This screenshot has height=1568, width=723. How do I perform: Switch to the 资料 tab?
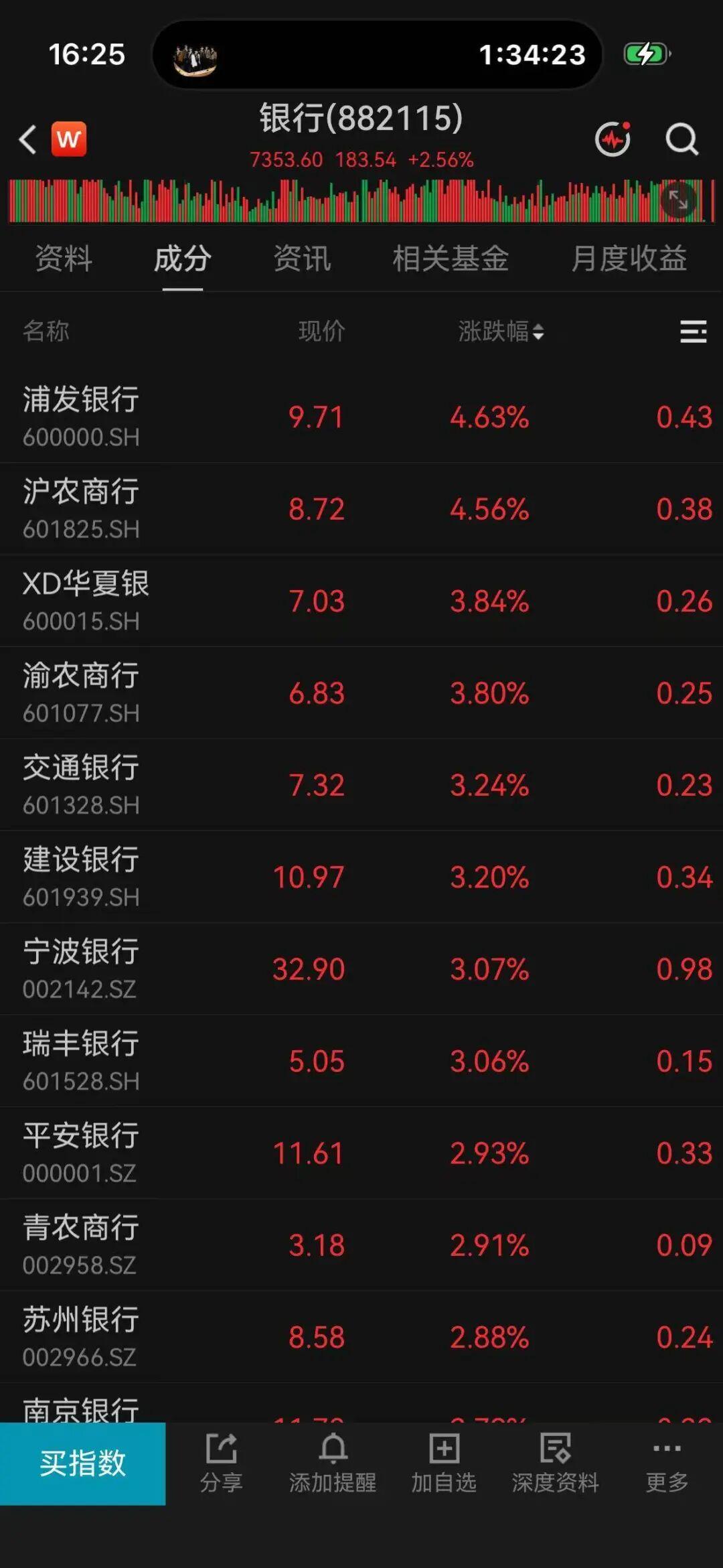pos(64,259)
